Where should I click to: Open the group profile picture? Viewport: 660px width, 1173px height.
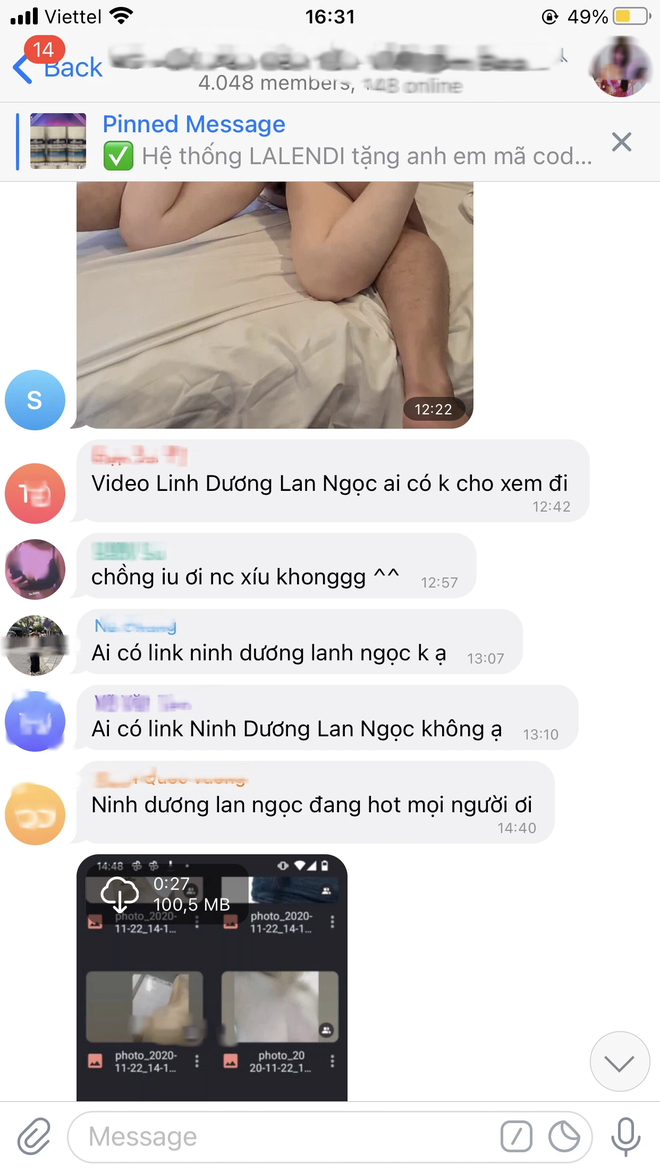click(620, 67)
